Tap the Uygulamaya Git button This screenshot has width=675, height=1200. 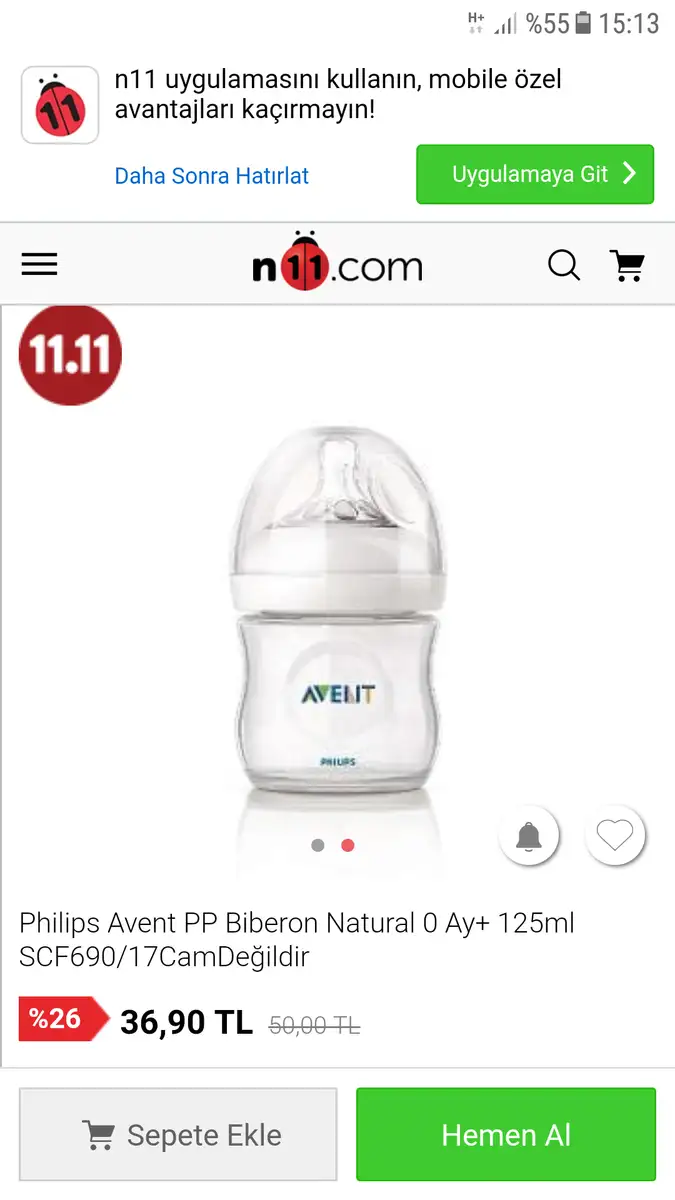click(535, 174)
